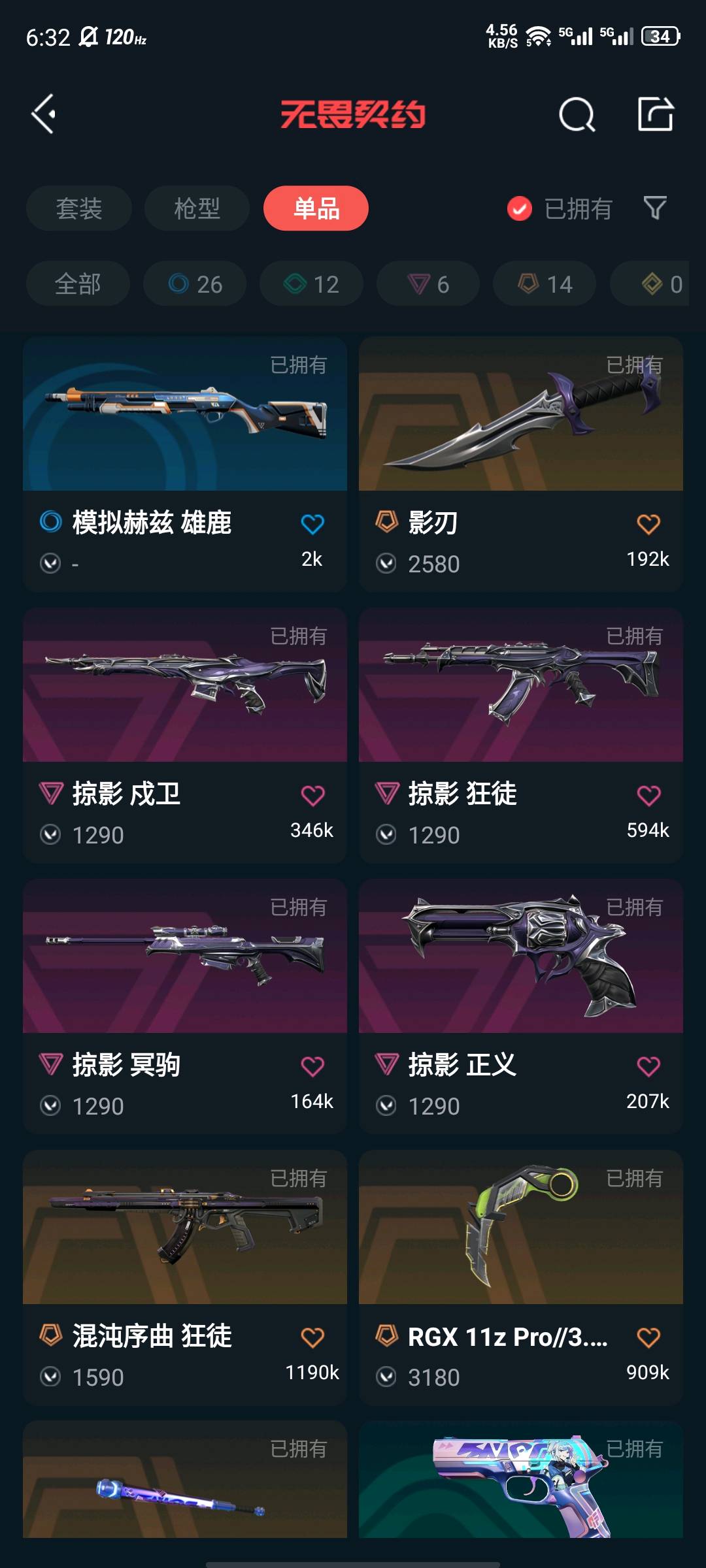Switch to the 套装 tab

coord(79,208)
